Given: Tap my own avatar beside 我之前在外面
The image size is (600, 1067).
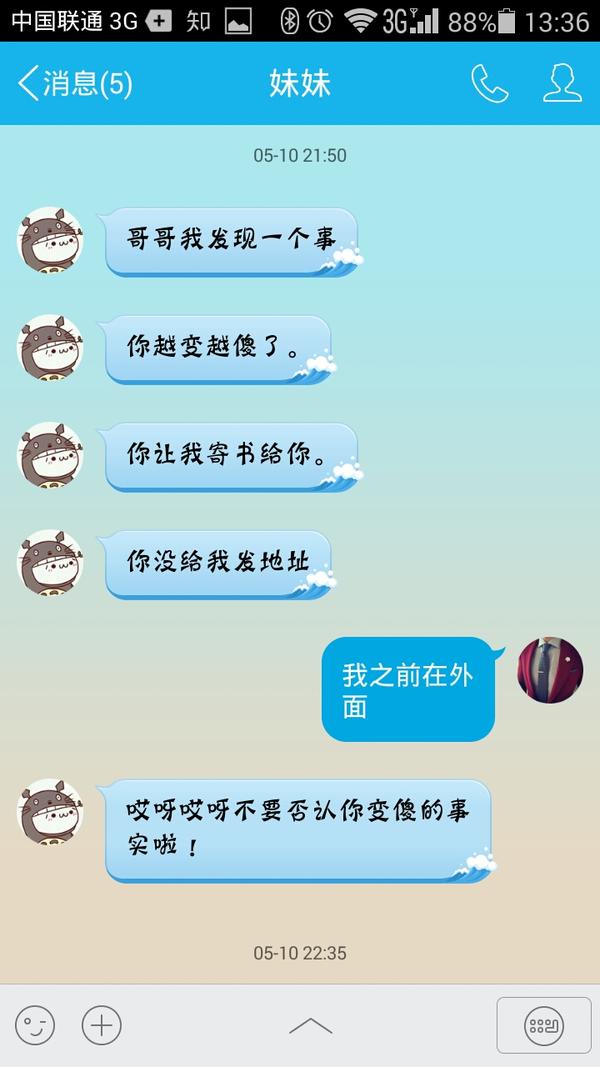Looking at the screenshot, I should coord(550,670).
